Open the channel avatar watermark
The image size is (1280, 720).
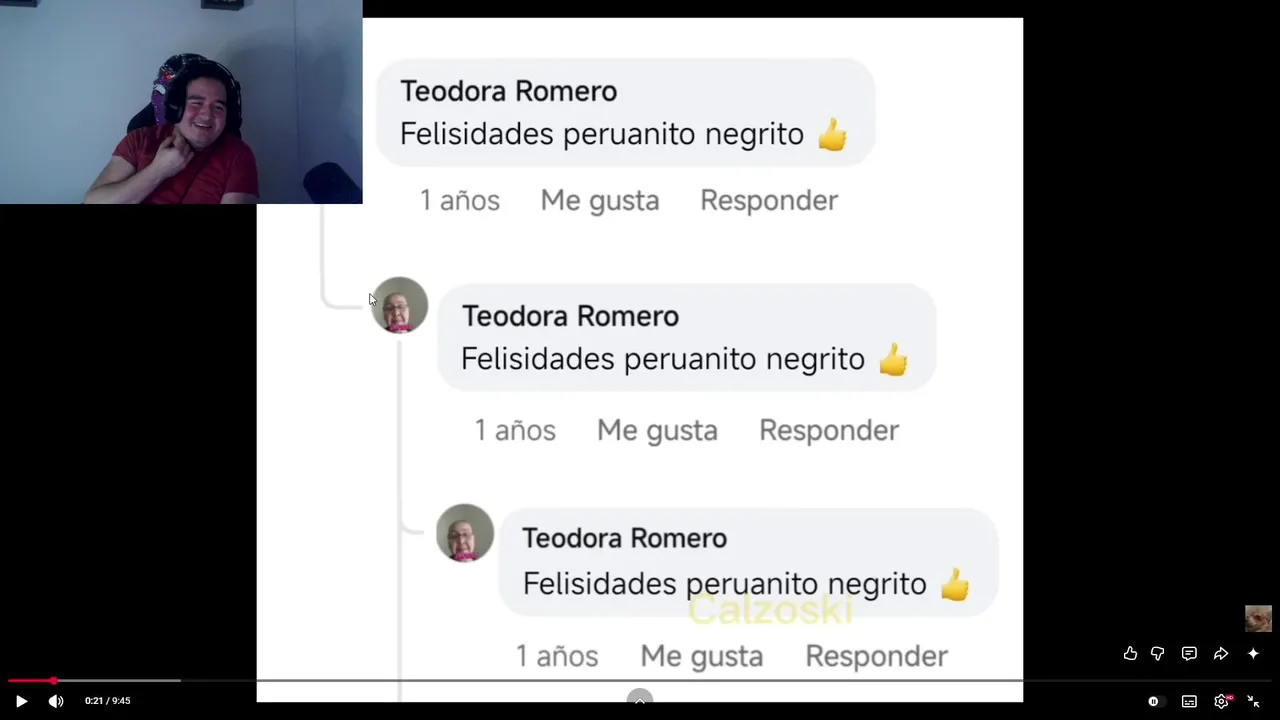point(1258,619)
